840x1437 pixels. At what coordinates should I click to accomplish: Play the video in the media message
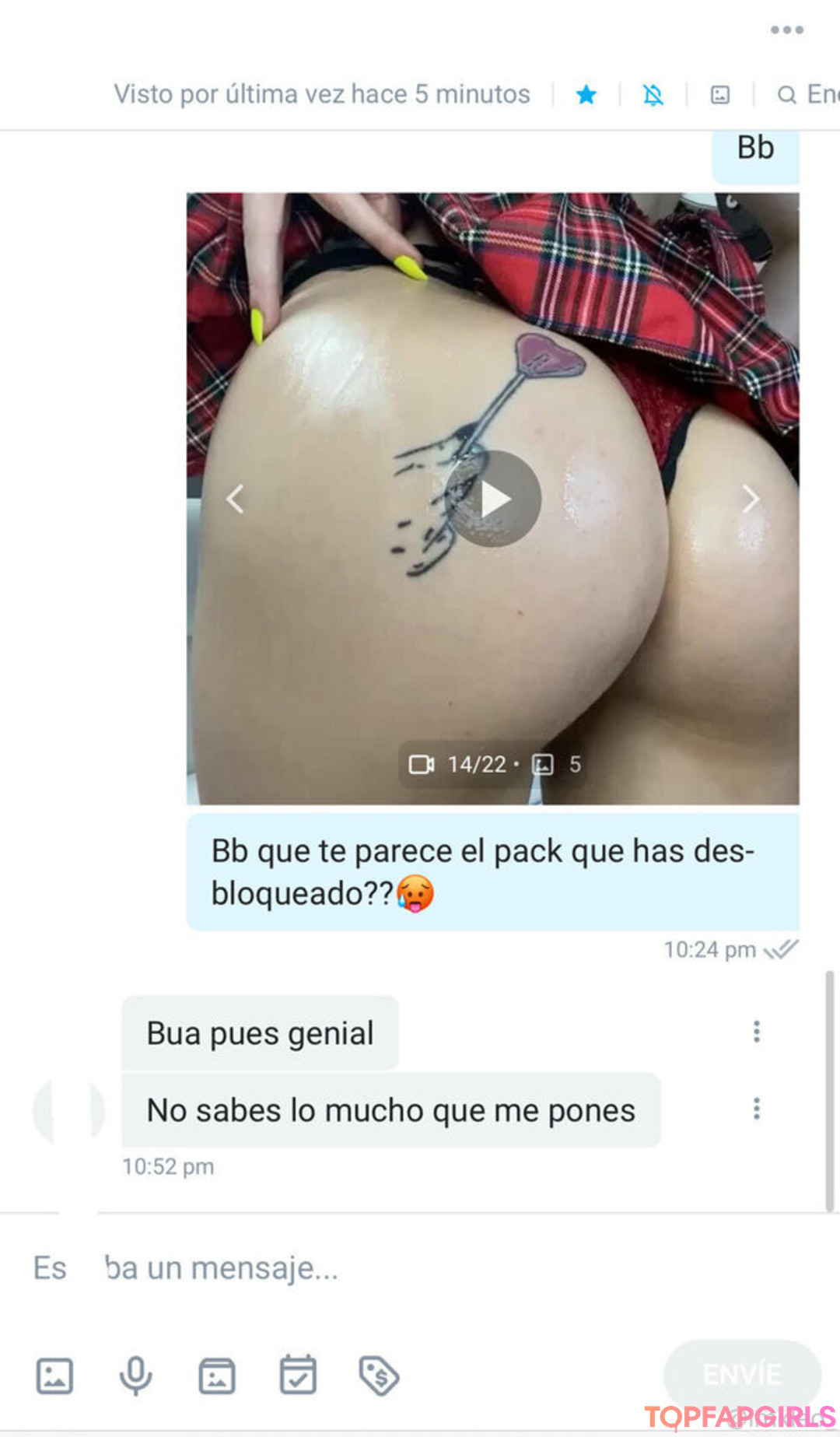[493, 499]
